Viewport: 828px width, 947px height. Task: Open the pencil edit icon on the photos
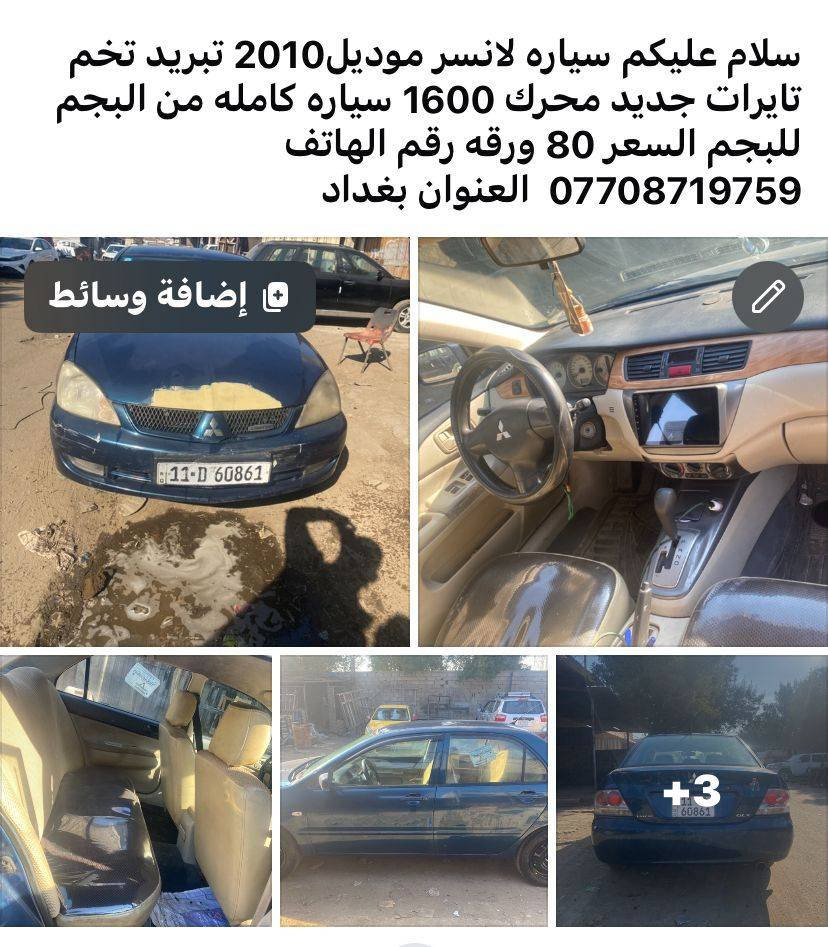767,297
